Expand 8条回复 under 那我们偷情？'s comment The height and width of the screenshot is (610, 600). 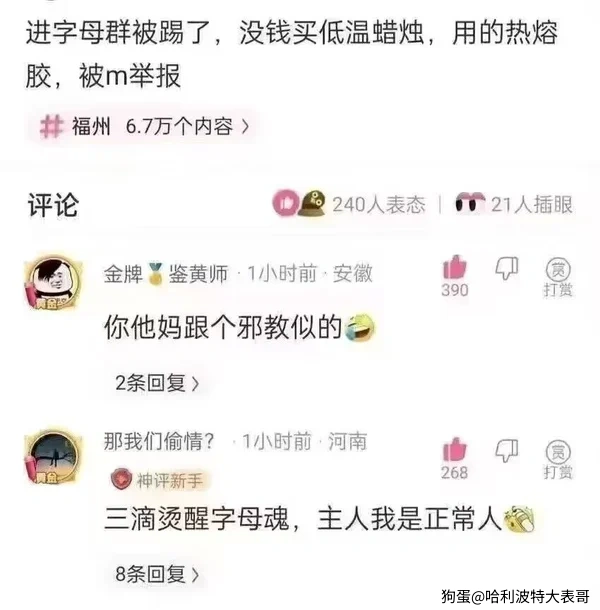click(x=157, y=573)
